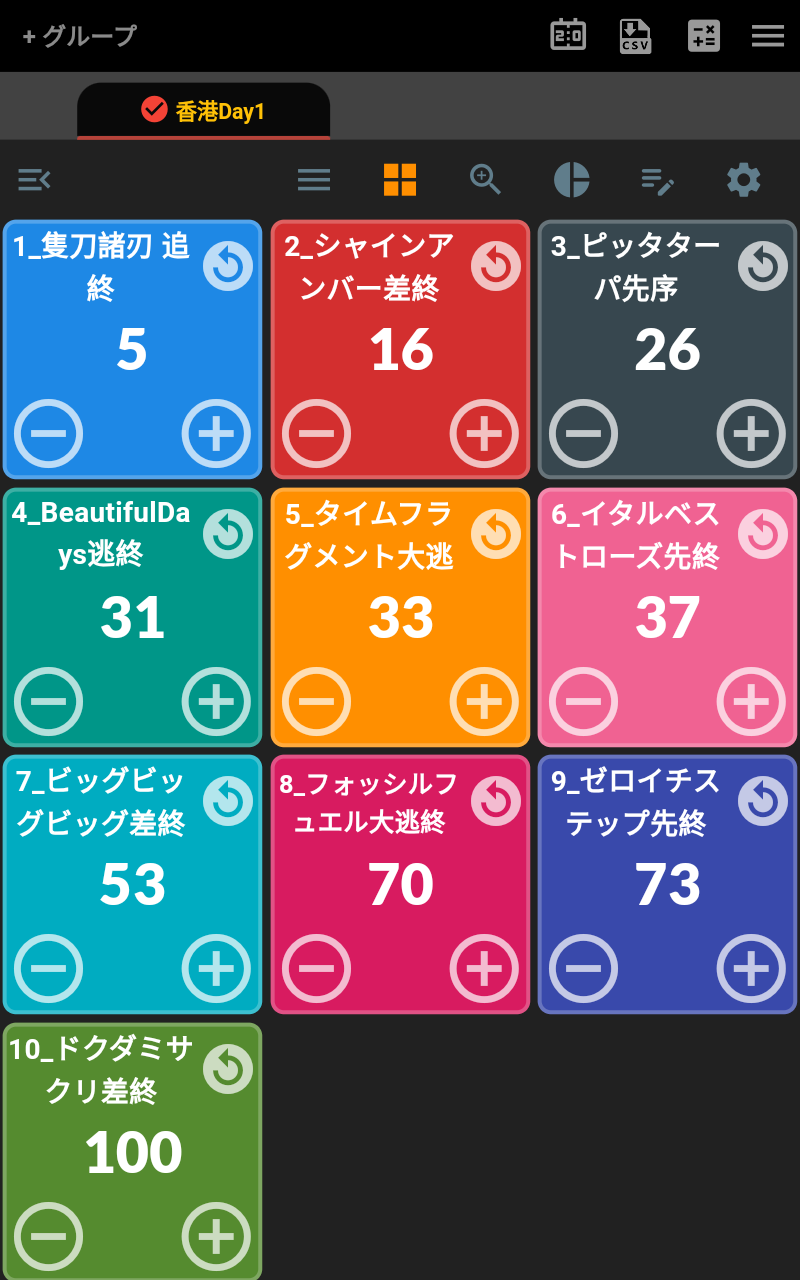This screenshot has height=1280, width=800.
Task: Increase the 1_隻刀諸刃 counter
Action: [x=216, y=433]
